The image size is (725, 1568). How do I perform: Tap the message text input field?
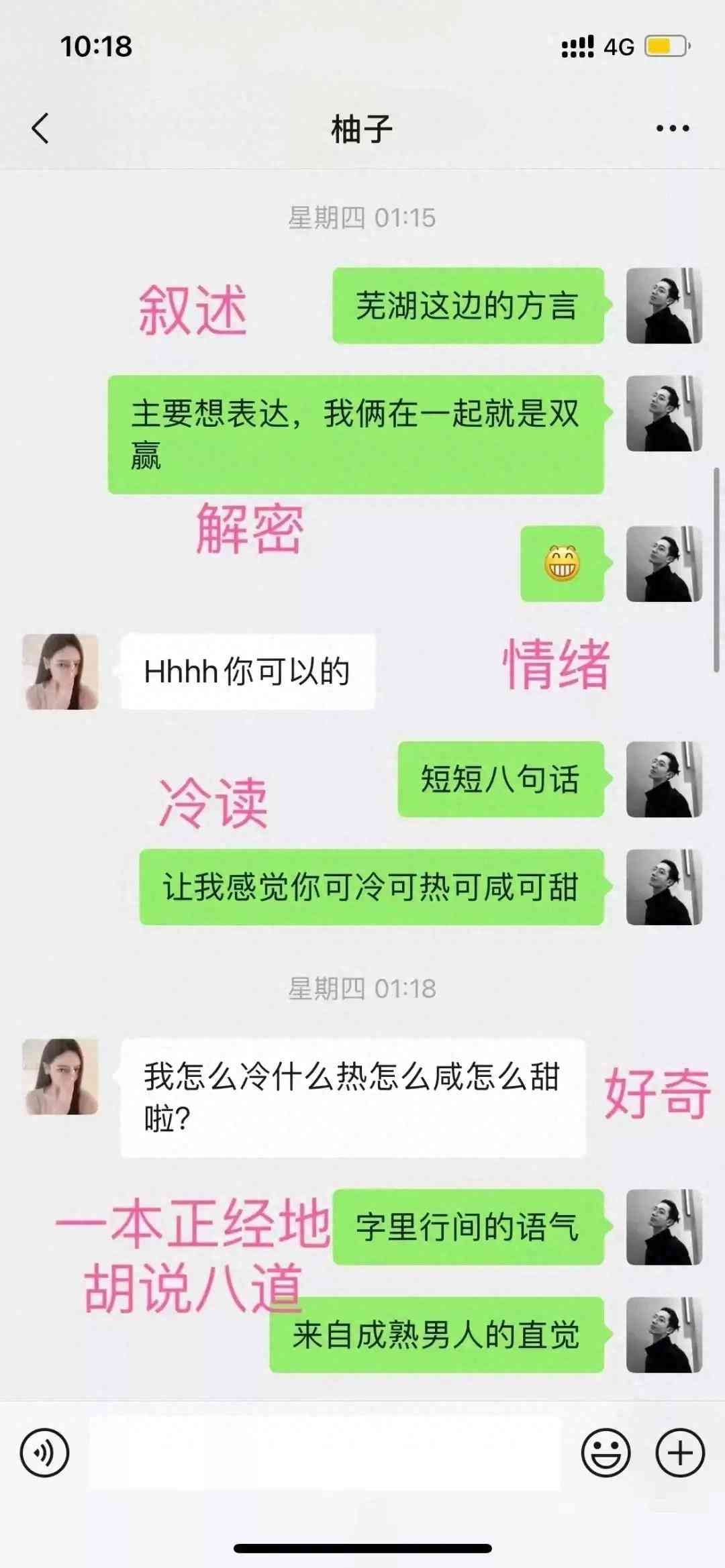(x=324, y=1453)
